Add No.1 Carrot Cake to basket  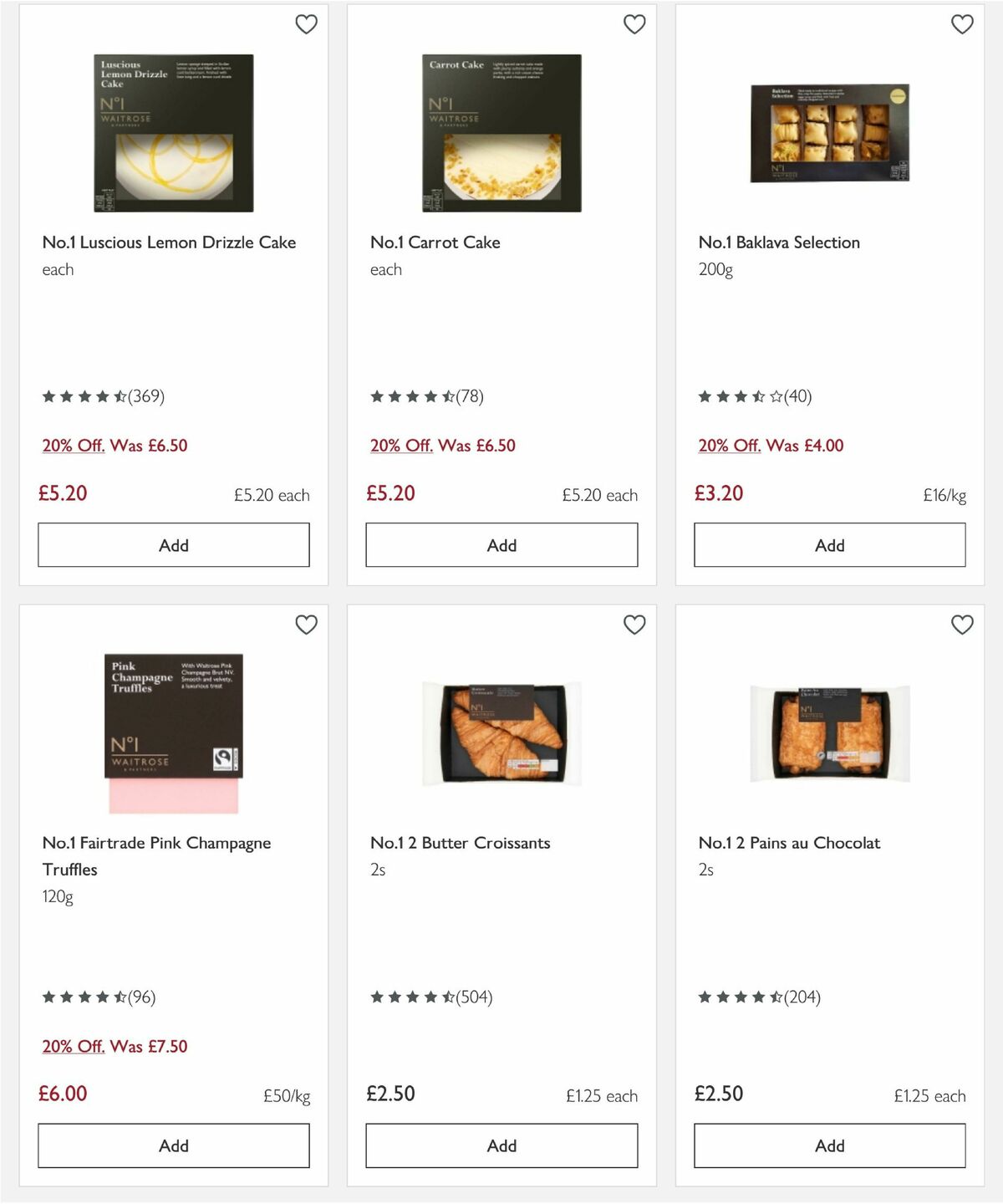click(501, 544)
